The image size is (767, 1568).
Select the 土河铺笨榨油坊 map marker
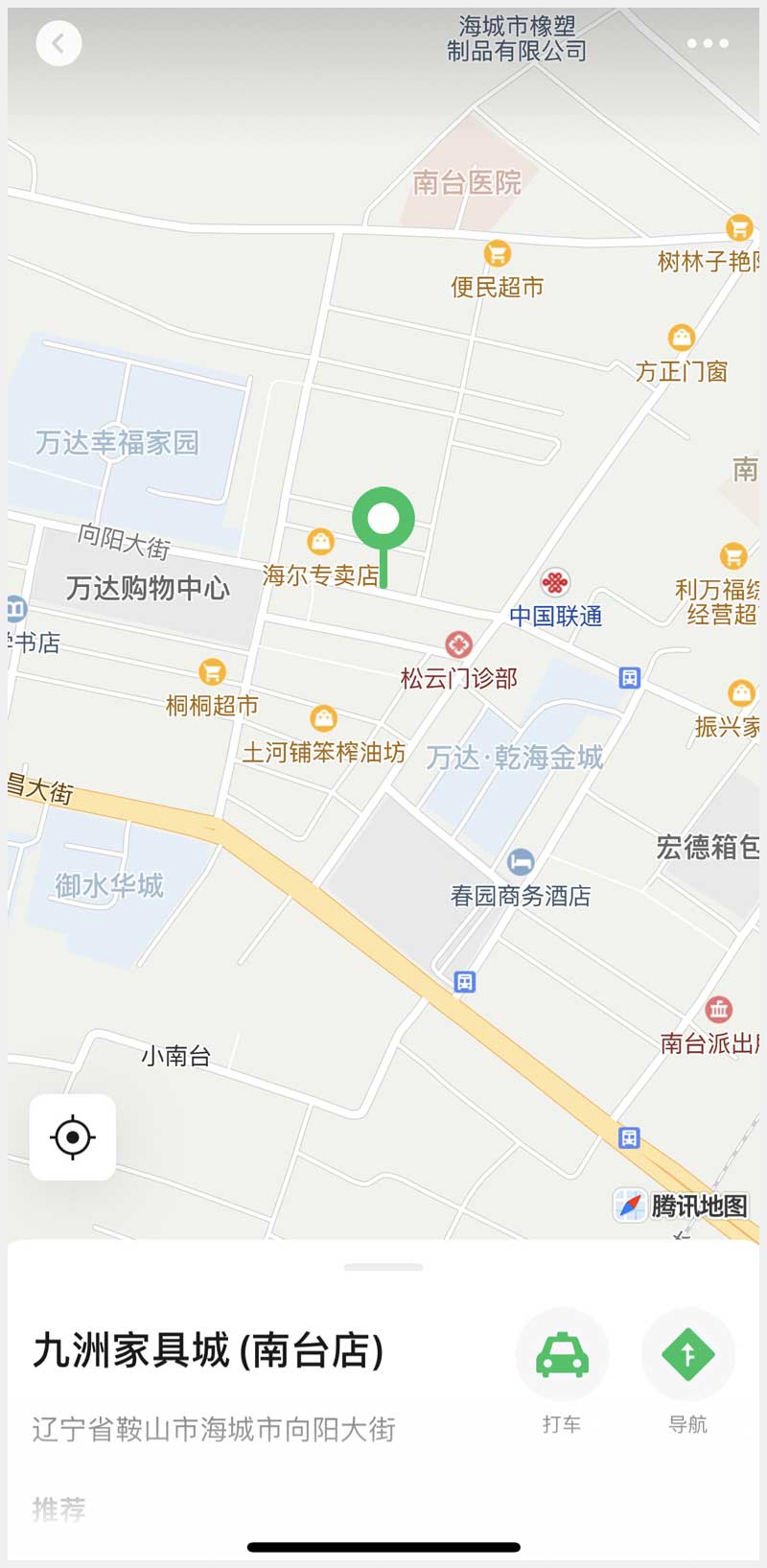click(324, 718)
